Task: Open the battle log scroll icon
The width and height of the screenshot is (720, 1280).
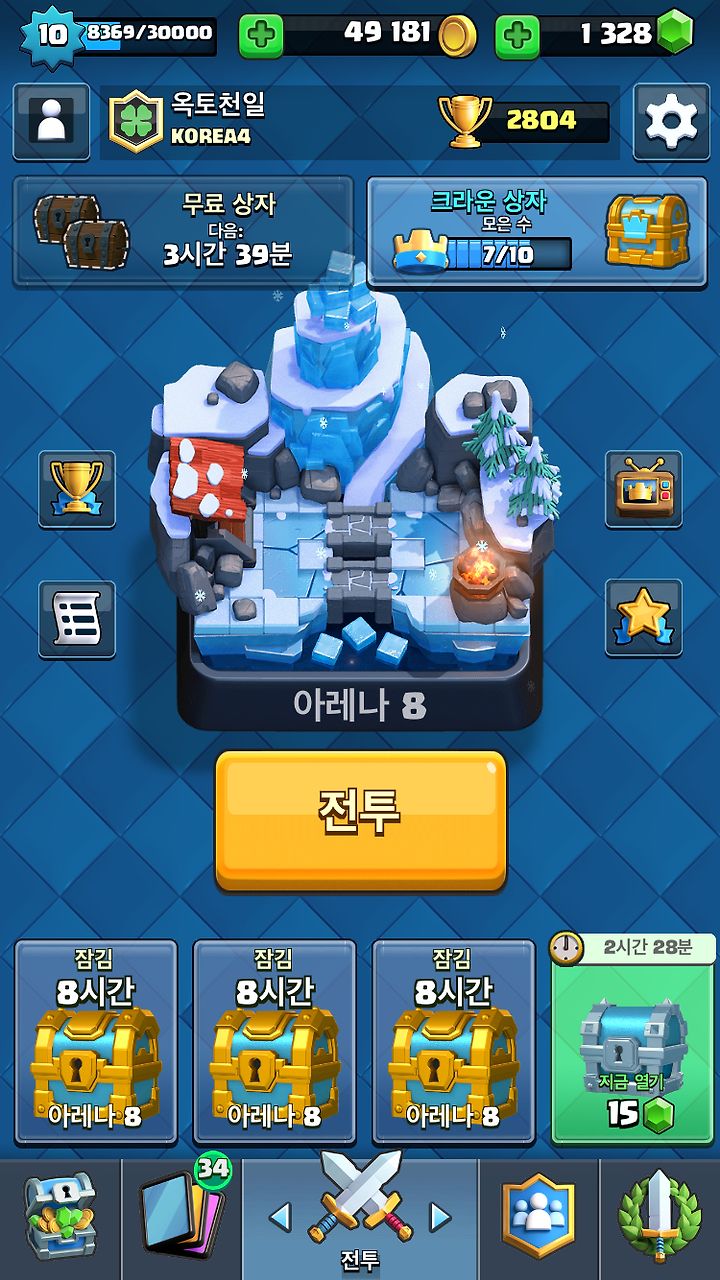Action: [77, 619]
